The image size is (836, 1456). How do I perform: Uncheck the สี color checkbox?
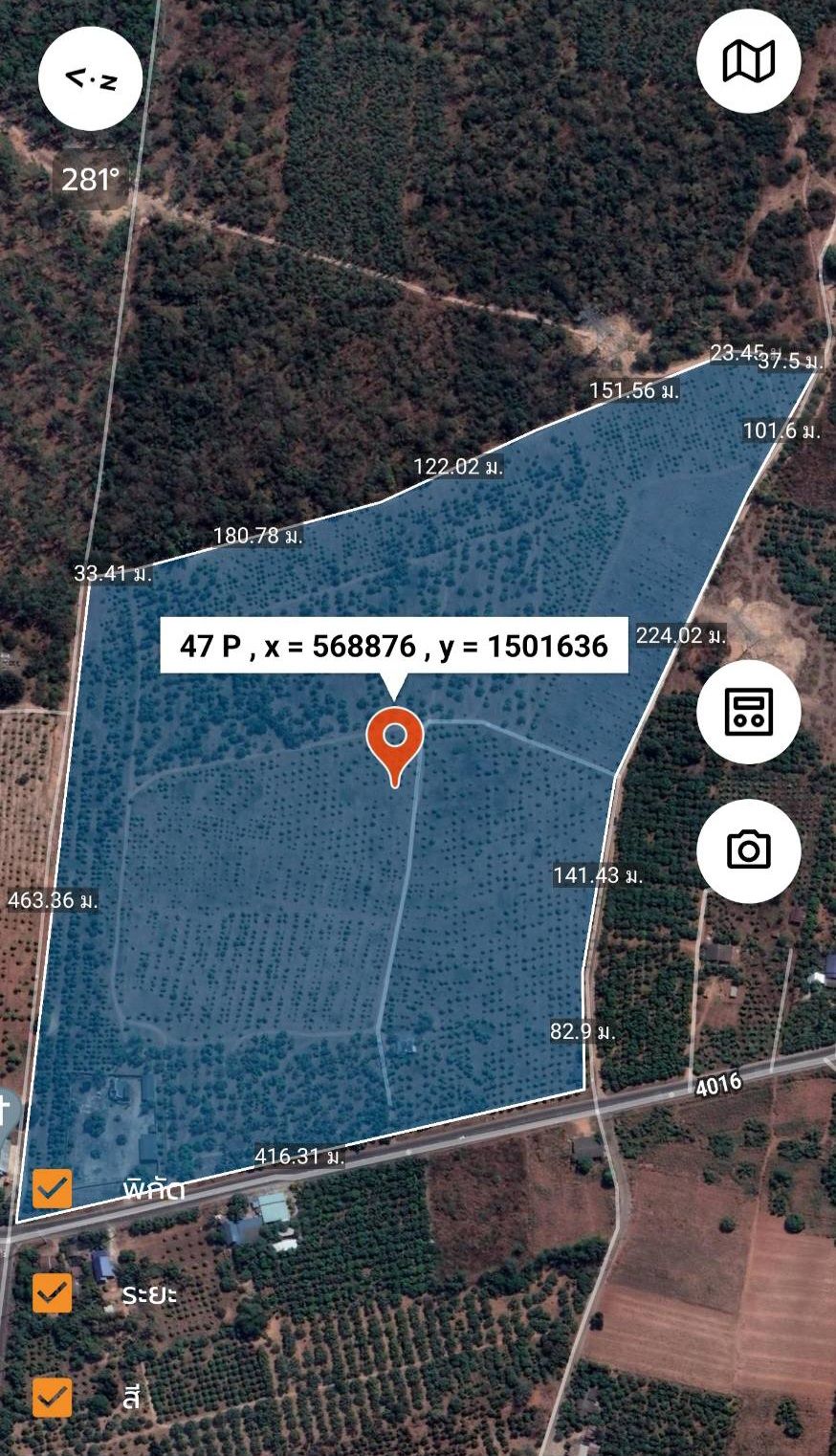point(53,1397)
